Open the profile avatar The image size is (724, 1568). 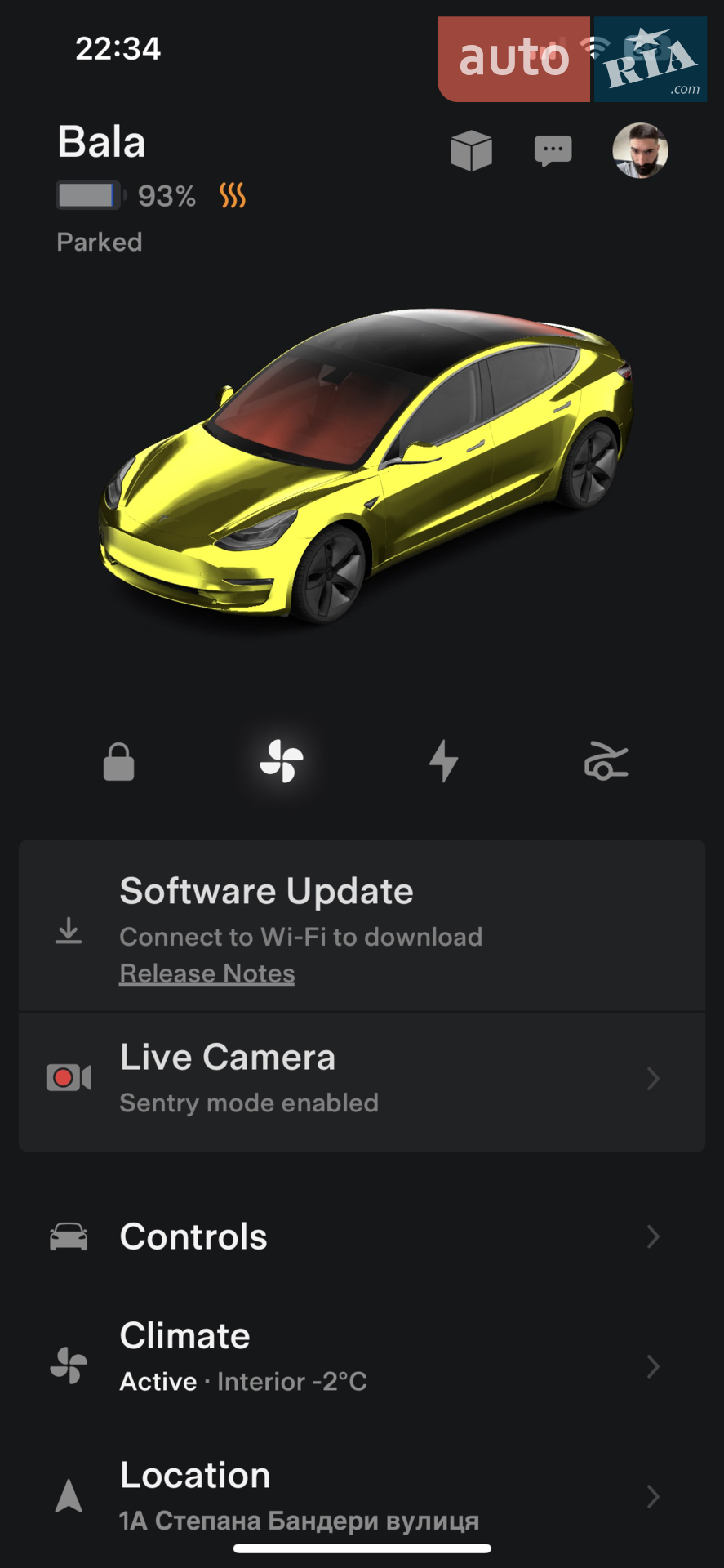coord(640,150)
